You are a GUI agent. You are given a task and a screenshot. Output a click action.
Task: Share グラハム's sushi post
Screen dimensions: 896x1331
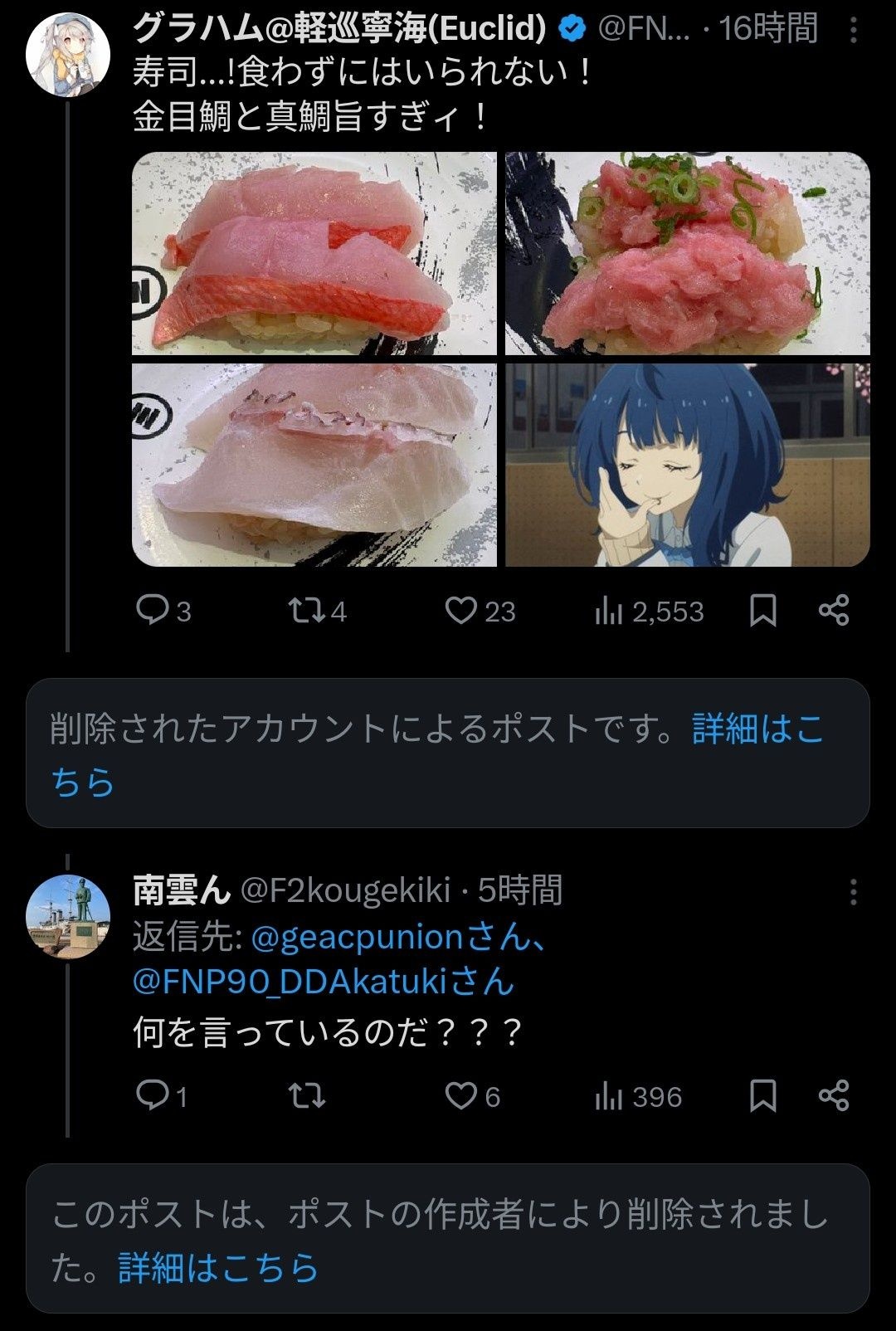(833, 611)
